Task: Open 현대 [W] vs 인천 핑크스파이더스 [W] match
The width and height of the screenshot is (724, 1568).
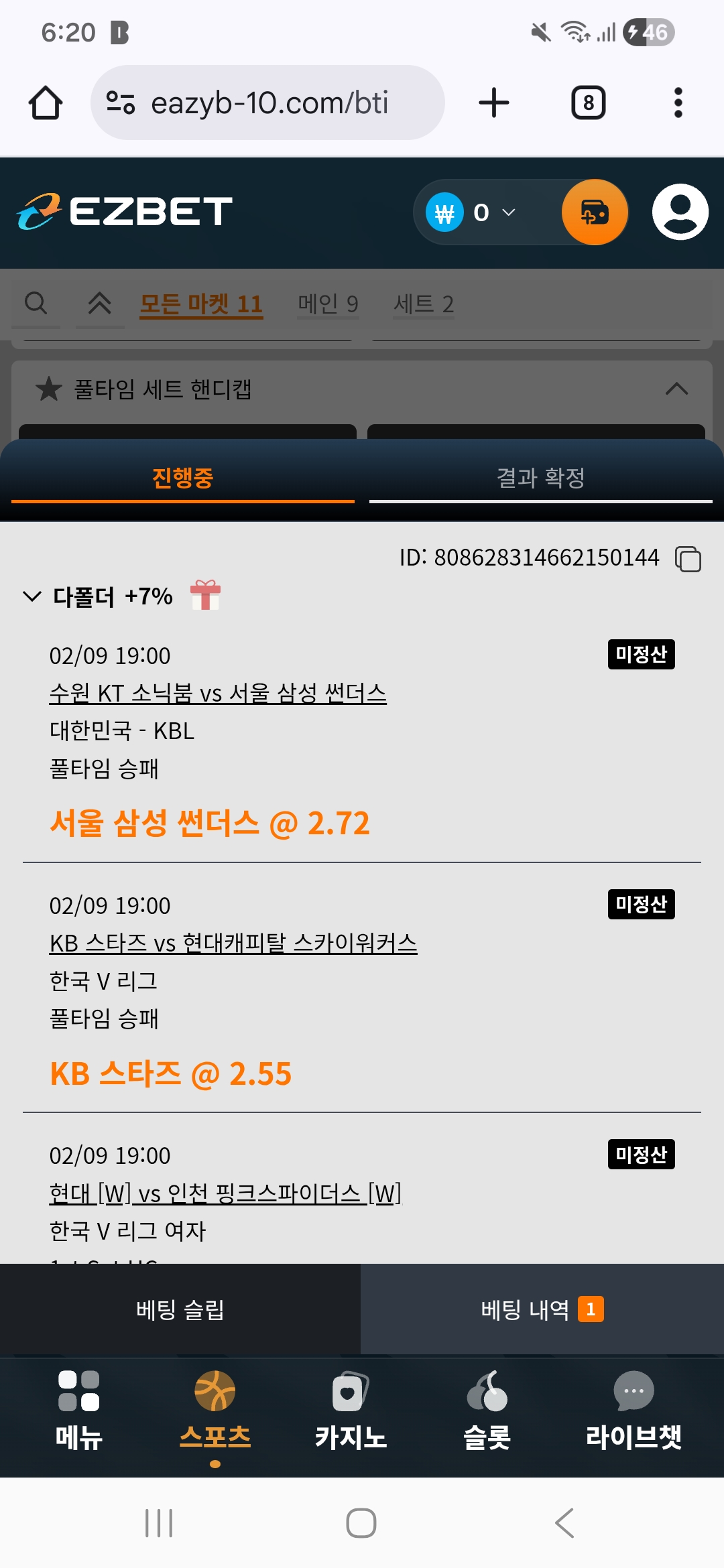Action: click(x=225, y=1193)
